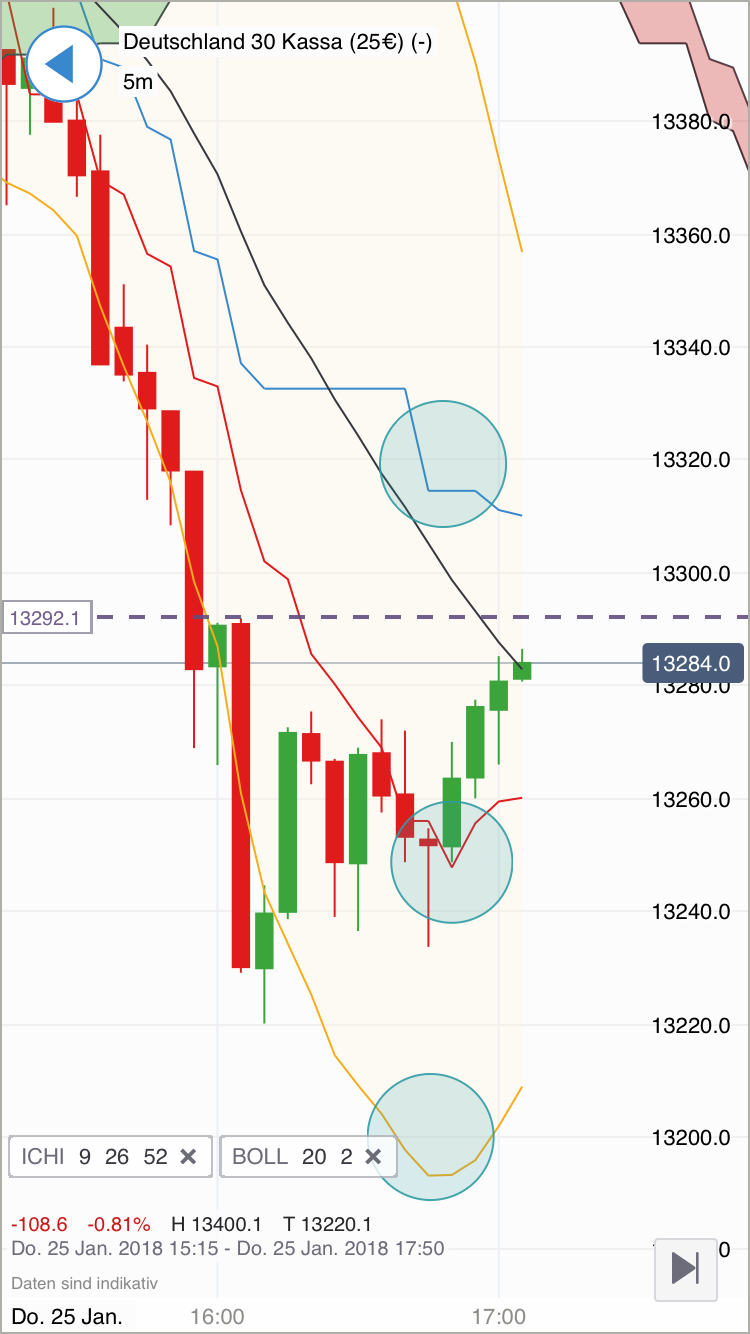This screenshot has height=1334, width=750.
Task: Jump to the latest candle with skip-forward button
Action: pos(686,1268)
